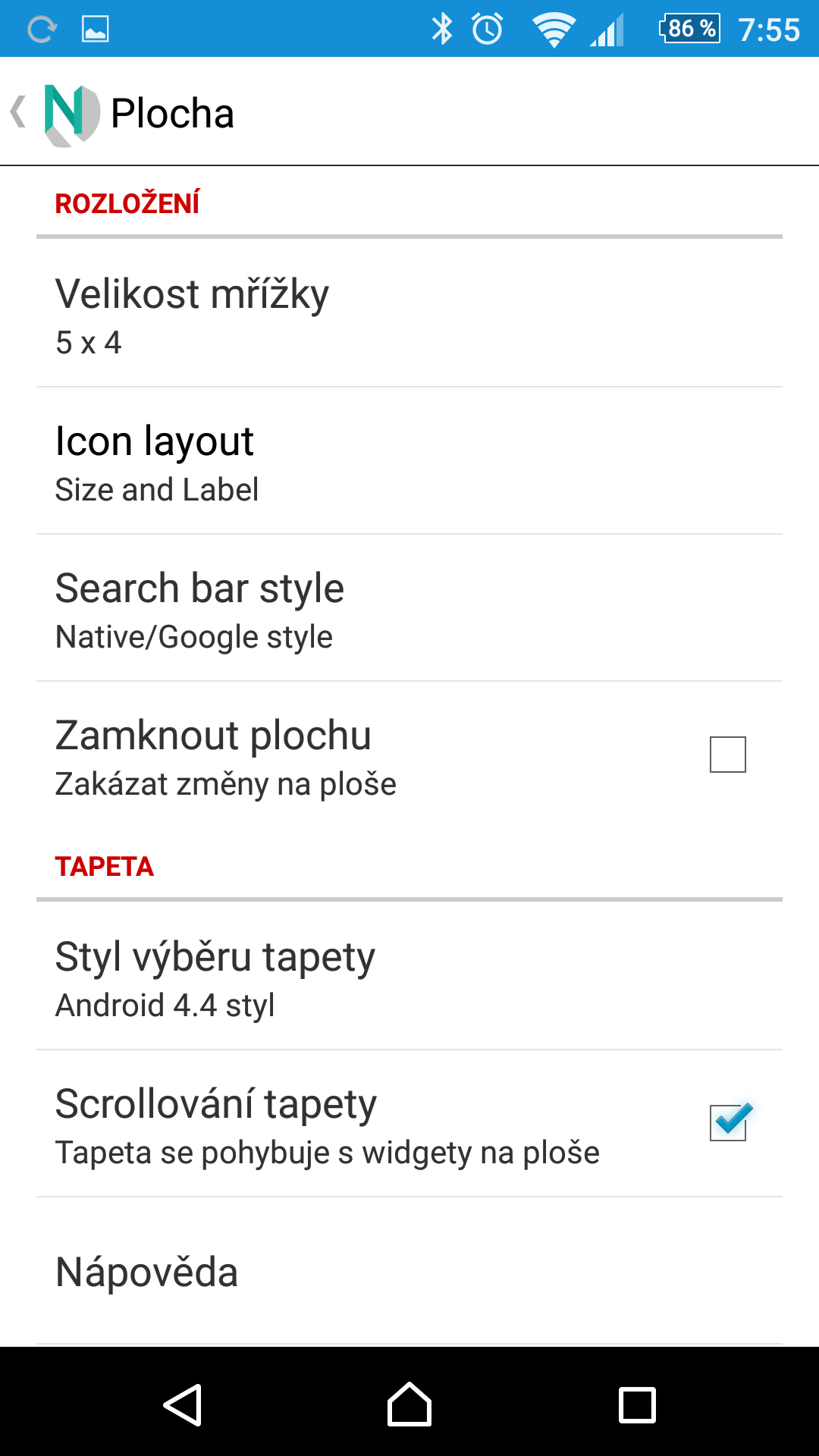Open Icon layout settings
819x1456 pixels.
[409, 461]
